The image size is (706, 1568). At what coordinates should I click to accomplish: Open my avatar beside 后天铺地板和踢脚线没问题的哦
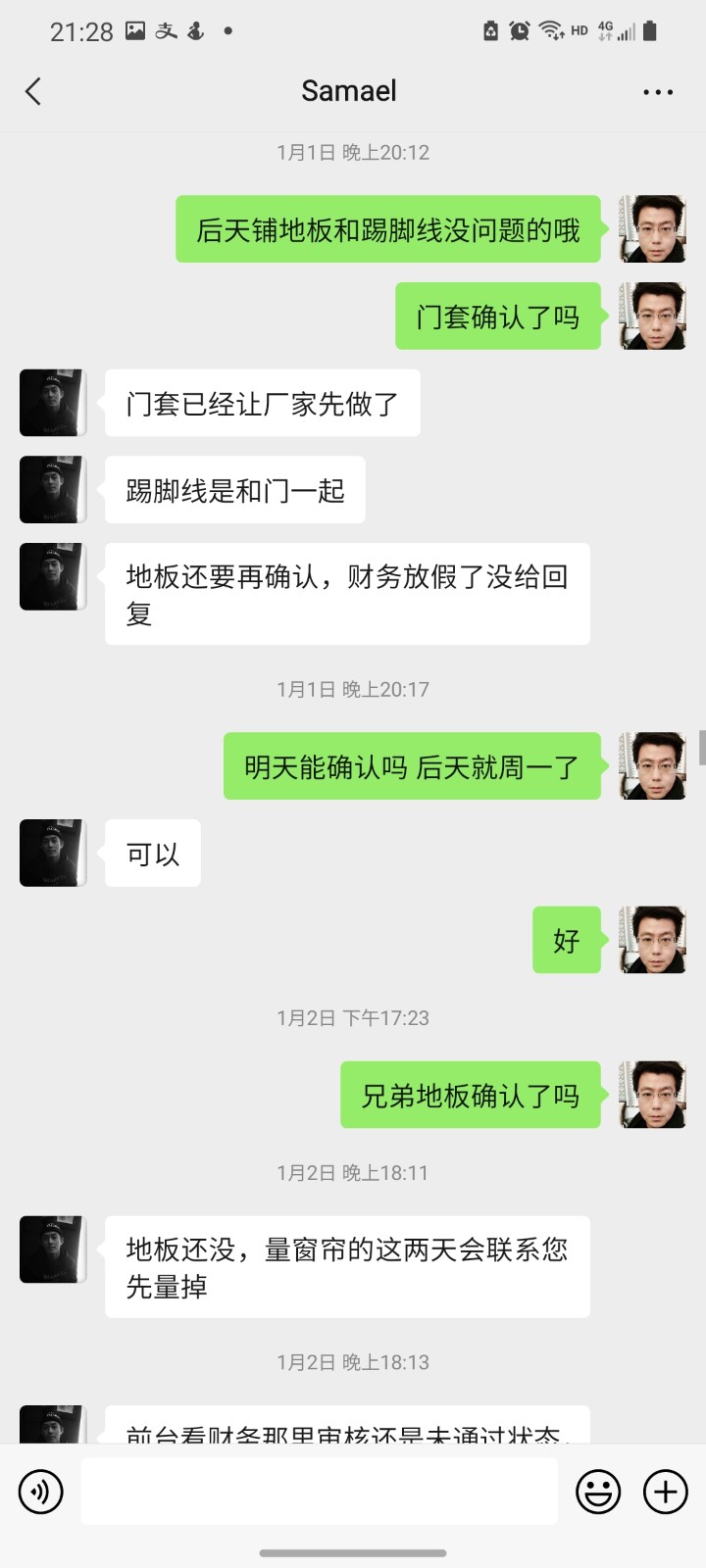tap(652, 229)
